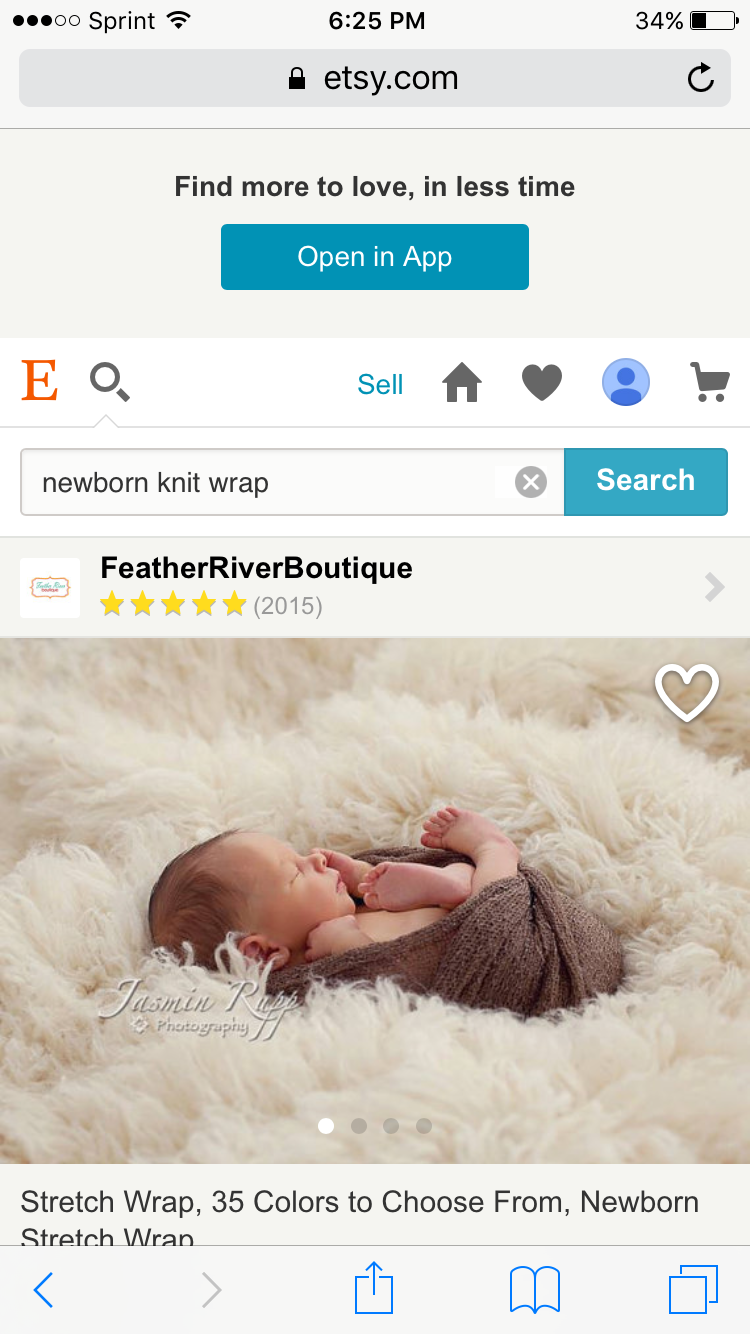Open the Etsy home logo
This screenshot has height=1334, width=750.
[40, 383]
